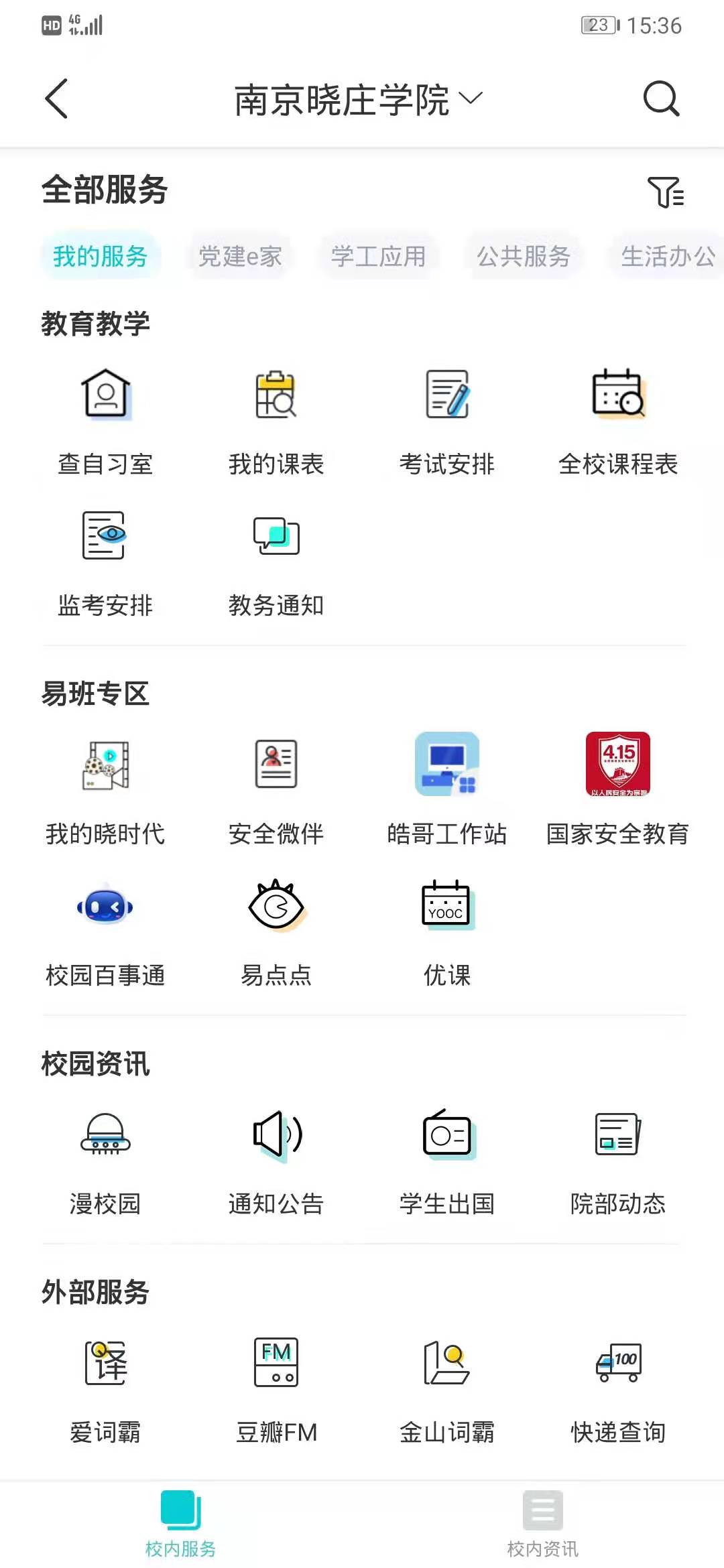The height and width of the screenshot is (1568, 724).
Task: Open the filter icon beside 全部服务
Action: 665,192
